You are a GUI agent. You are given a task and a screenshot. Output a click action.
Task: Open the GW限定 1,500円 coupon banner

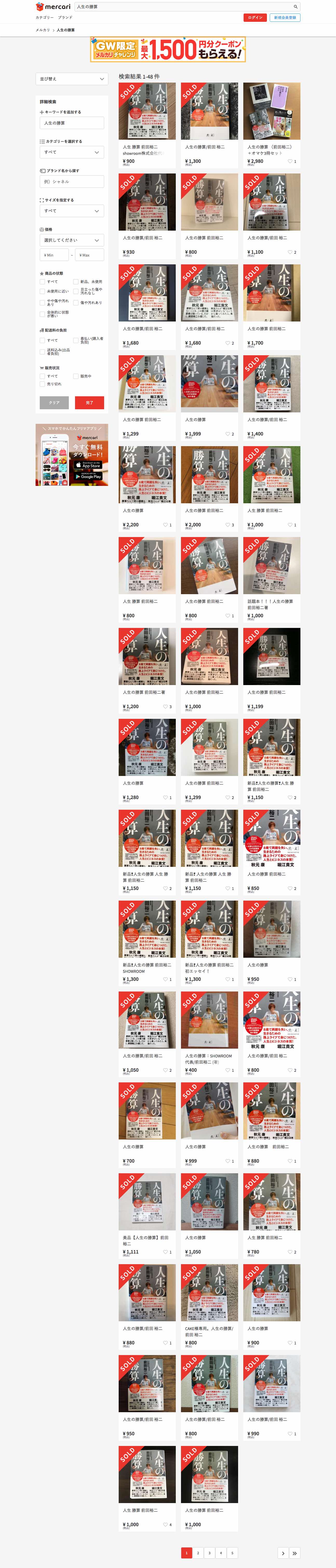tap(168, 50)
